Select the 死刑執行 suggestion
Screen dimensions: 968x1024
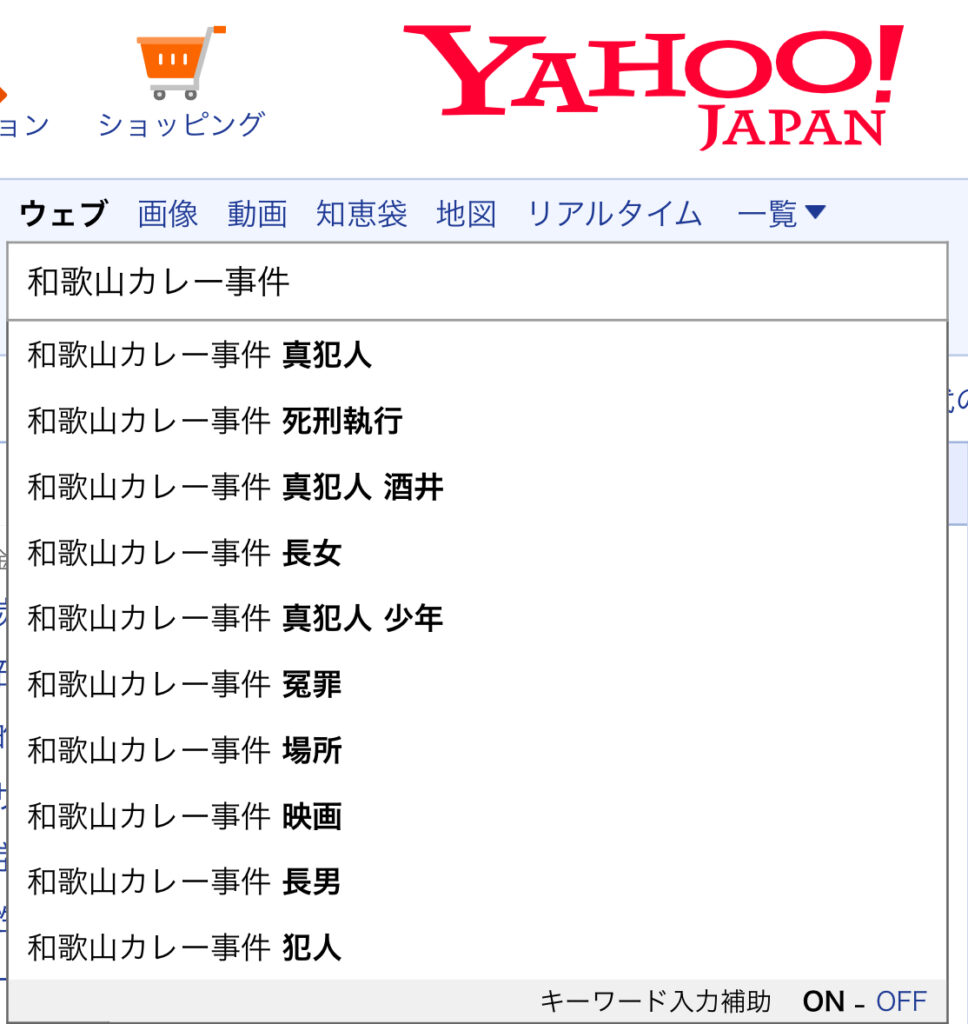click(215, 421)
